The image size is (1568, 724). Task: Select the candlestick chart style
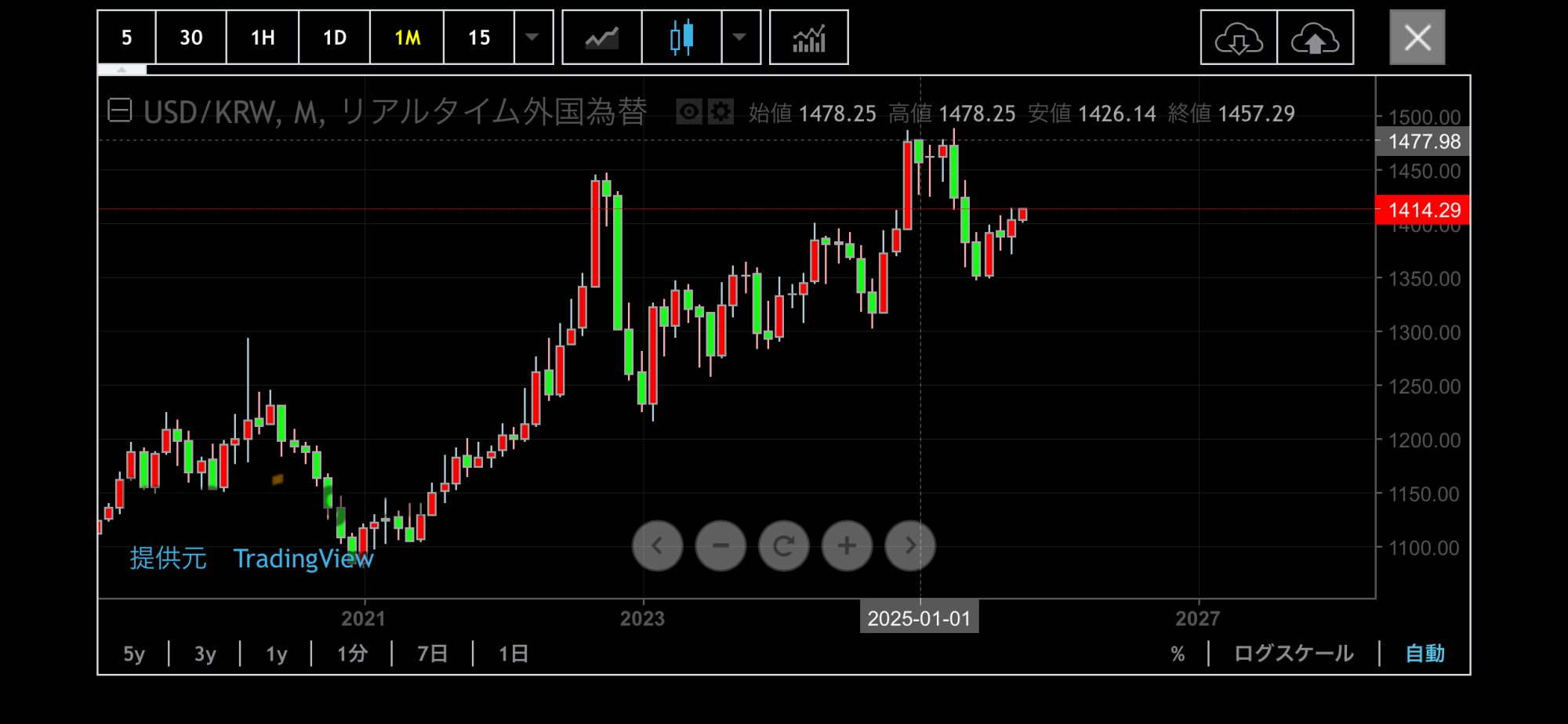point(681,38)
